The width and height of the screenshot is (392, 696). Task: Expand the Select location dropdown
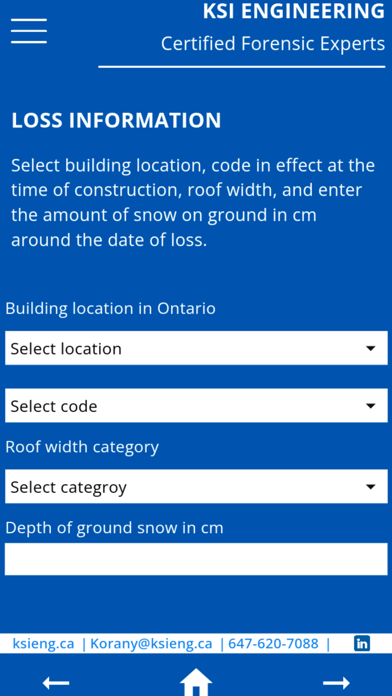[196, 348]
